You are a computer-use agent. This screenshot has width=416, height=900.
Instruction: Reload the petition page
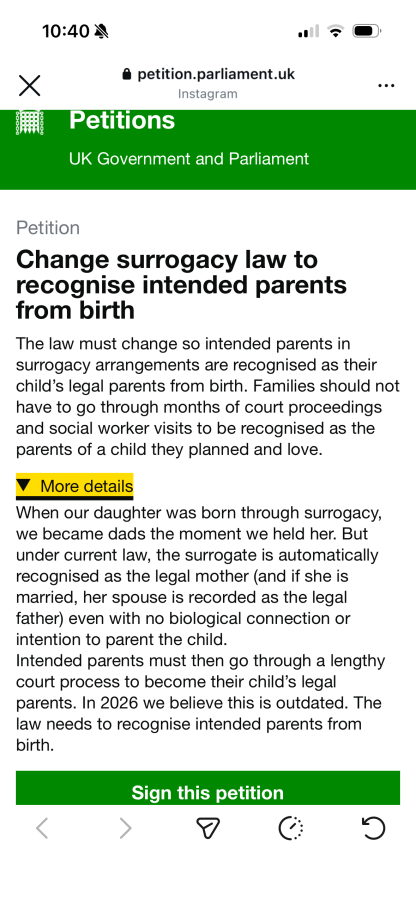[x=373, y=828]
